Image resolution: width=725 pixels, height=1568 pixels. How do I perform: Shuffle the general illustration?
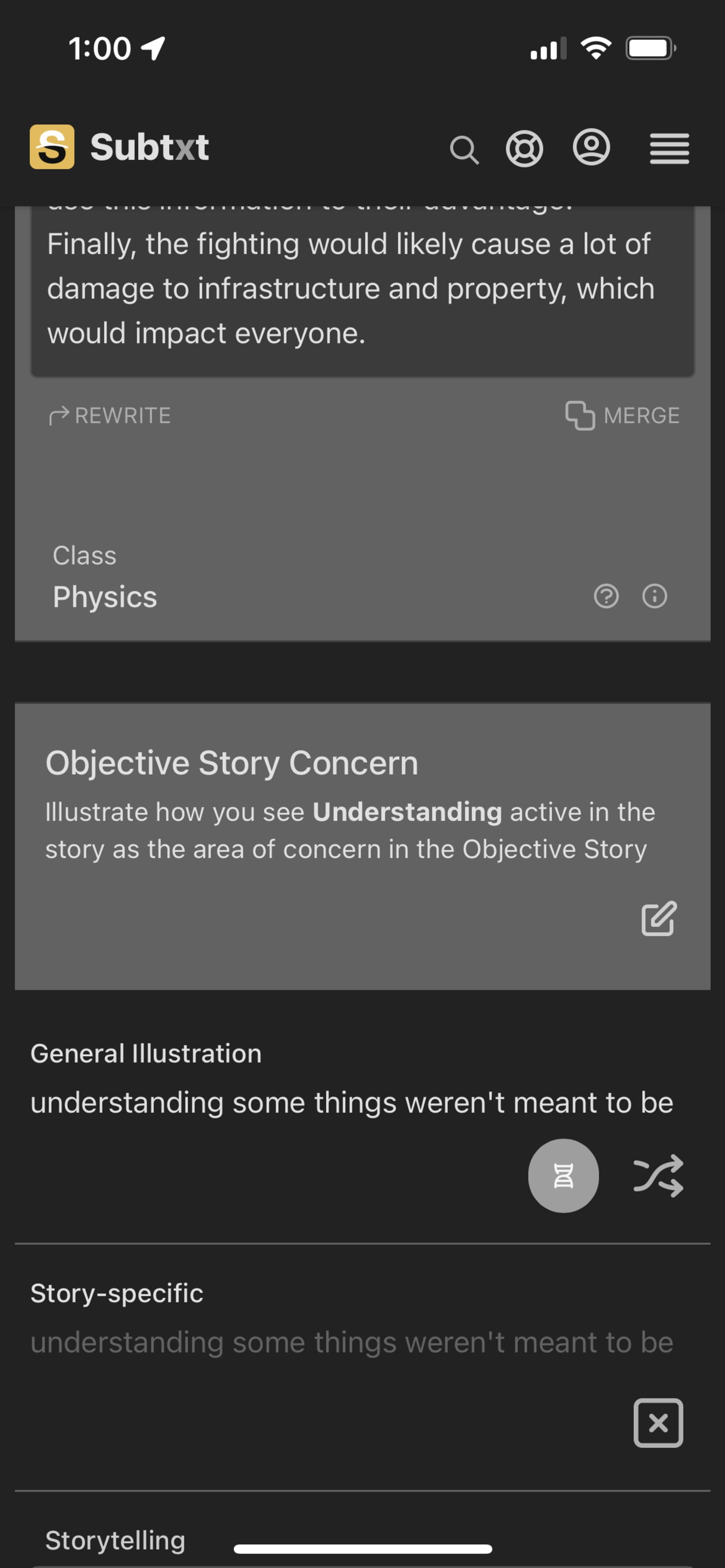coord(658,1176)
